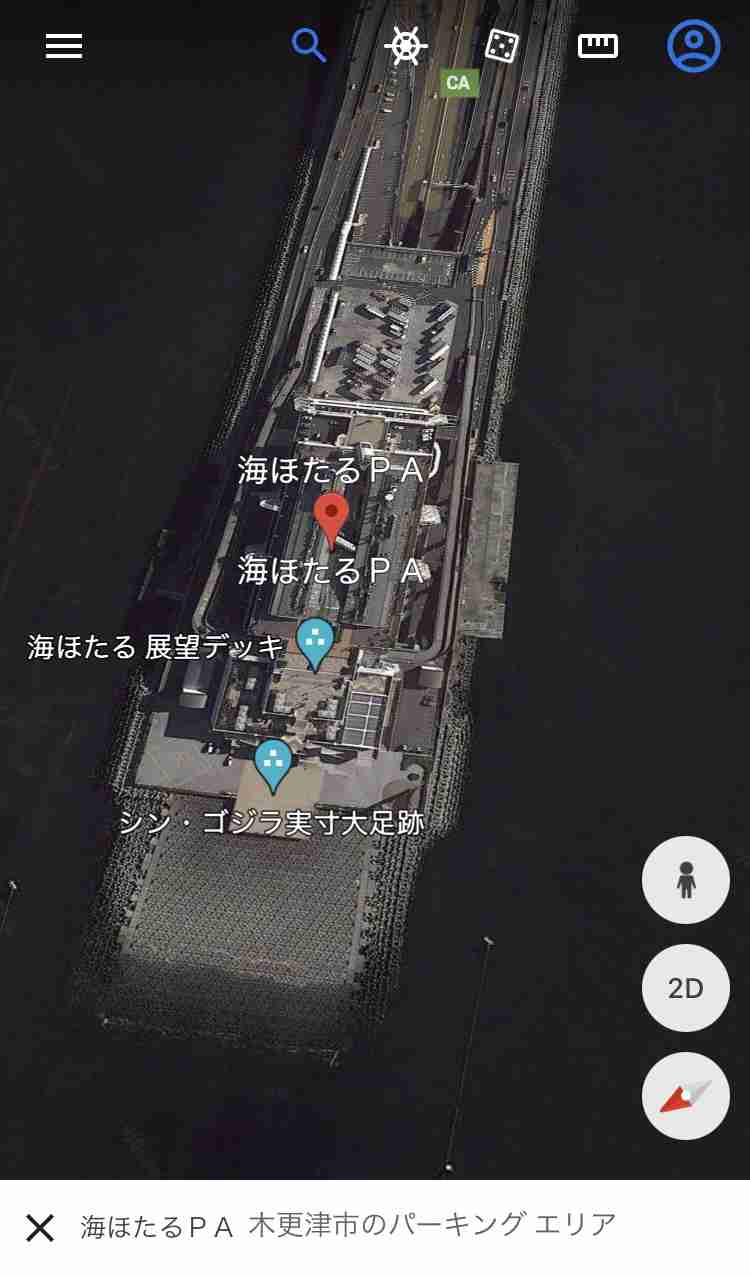Close the 海ほたるPA info bar
The width and height of the screenshot is (750, 1276).
tap(40, 1227)
